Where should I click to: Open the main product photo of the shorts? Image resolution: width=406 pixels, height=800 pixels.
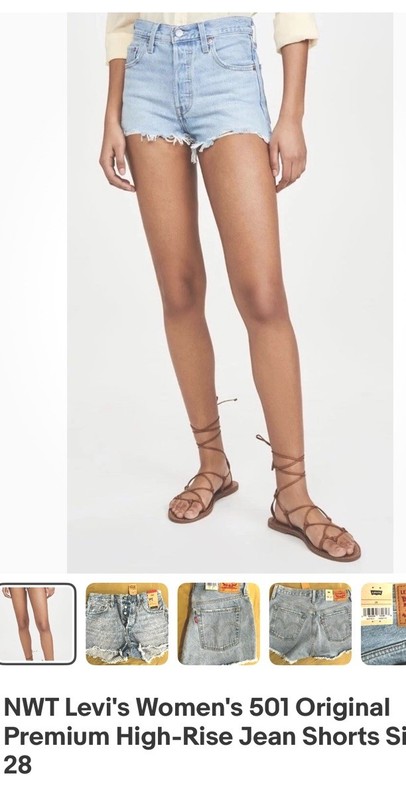coord(203,293)
